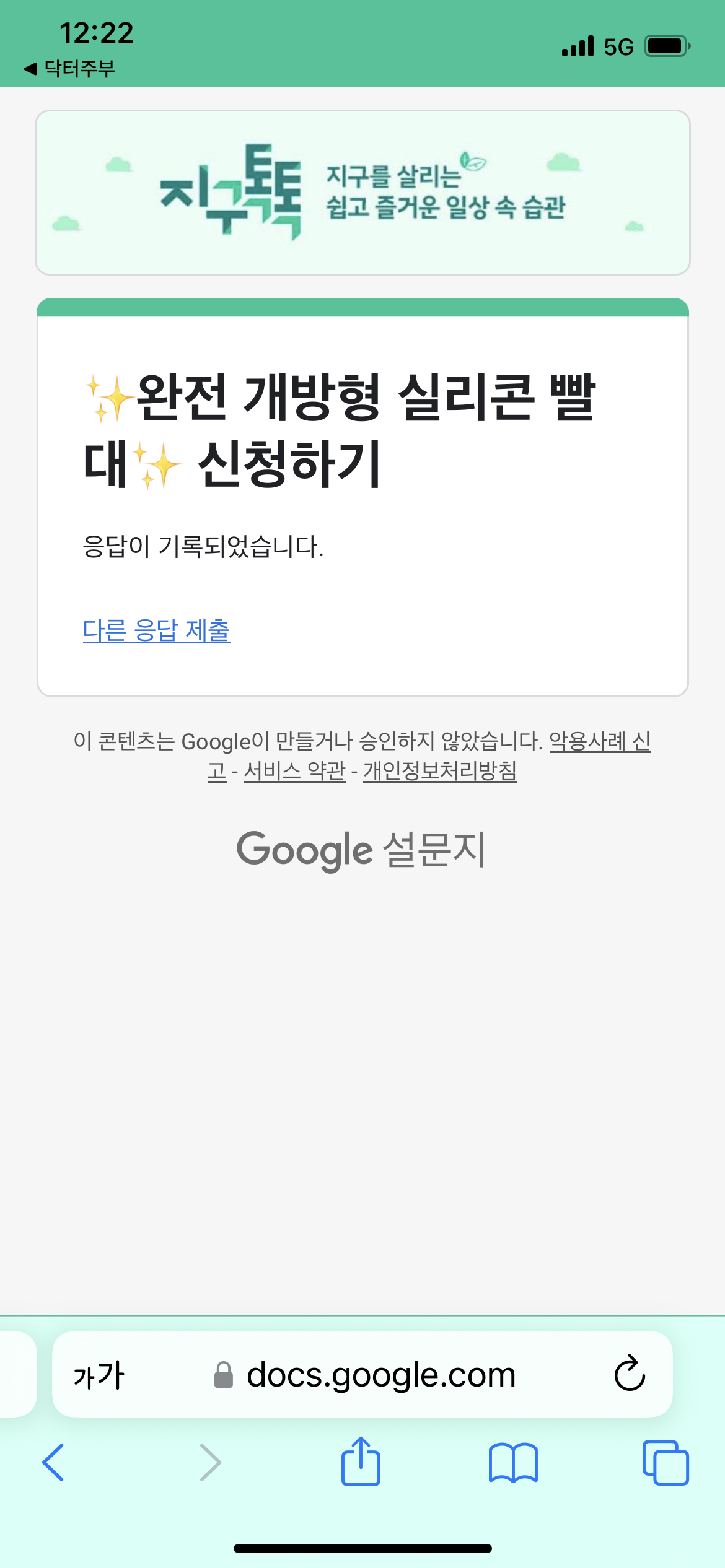This screenshot has height=1568, width=725.
Task: Open the 서비스 약관 link
Action: (x=294, y=771)
